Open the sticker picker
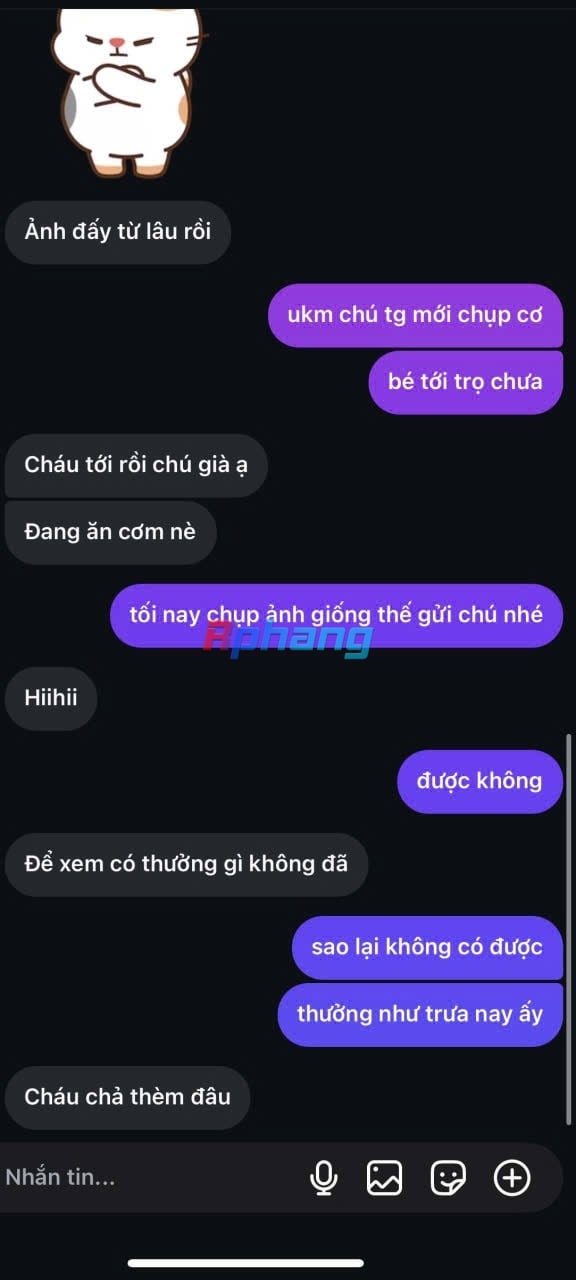The image size is (576, 1280). (x=448, y=1178)
